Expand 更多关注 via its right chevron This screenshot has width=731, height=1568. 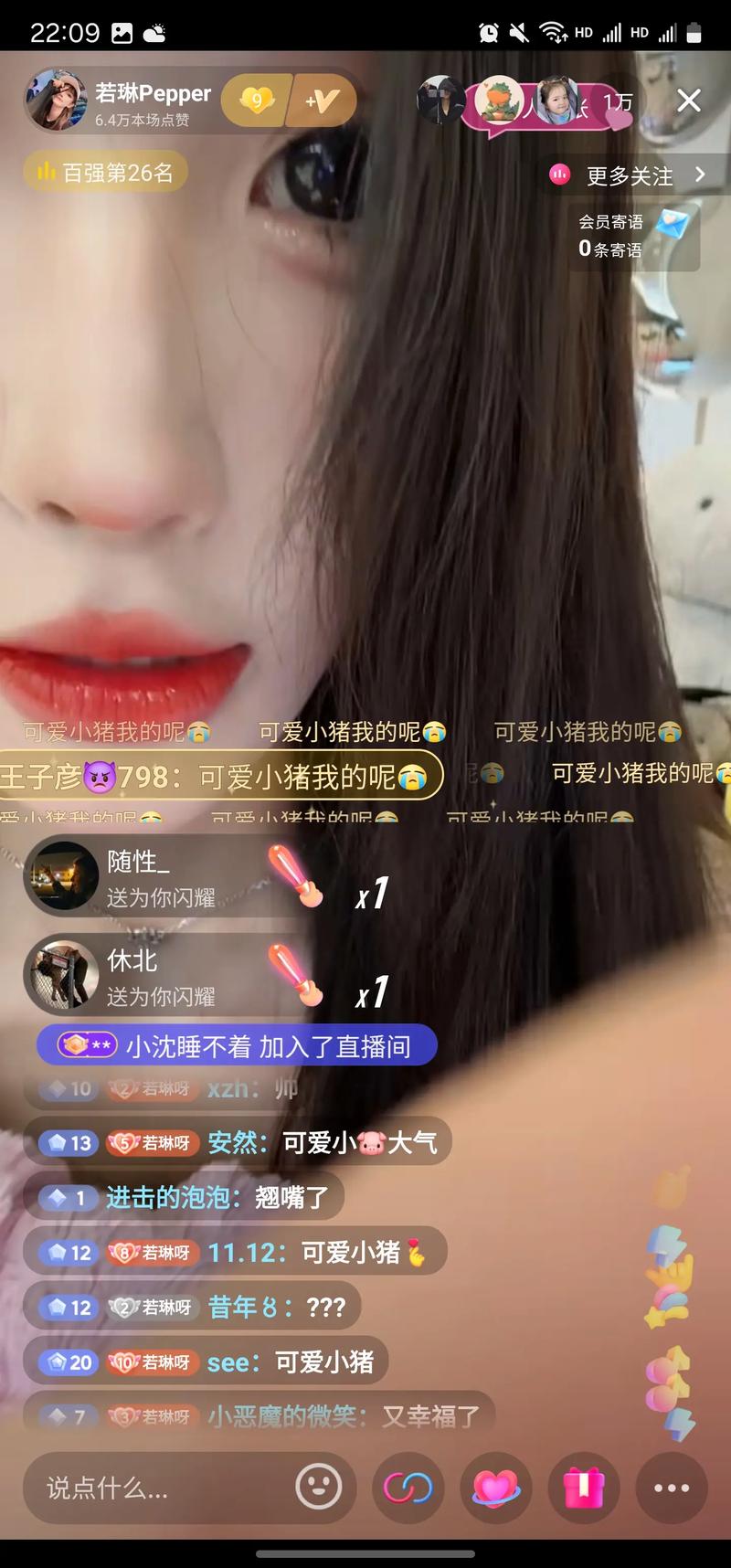click(700, 174)
